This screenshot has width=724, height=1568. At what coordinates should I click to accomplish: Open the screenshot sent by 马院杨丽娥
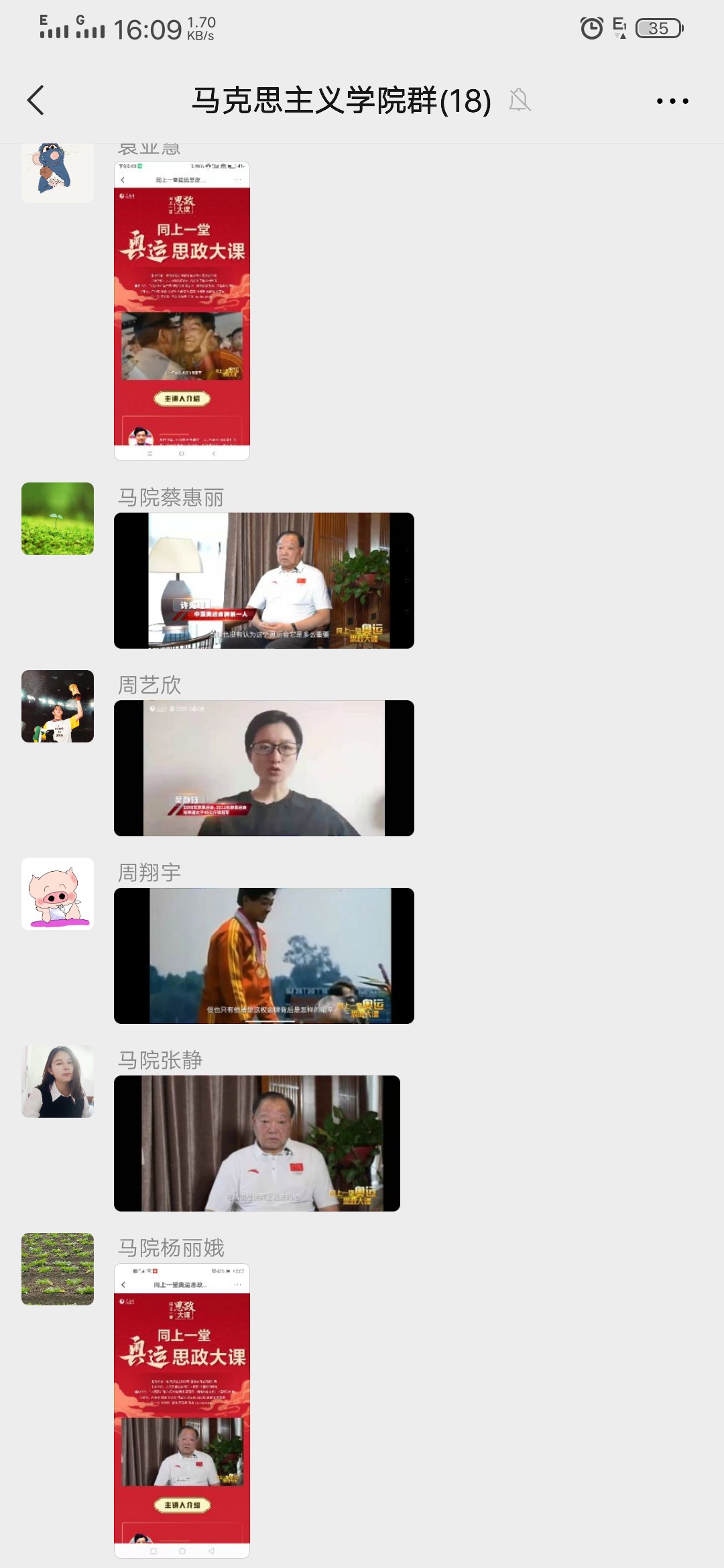pyautogui.click(x=182, y=1410)
